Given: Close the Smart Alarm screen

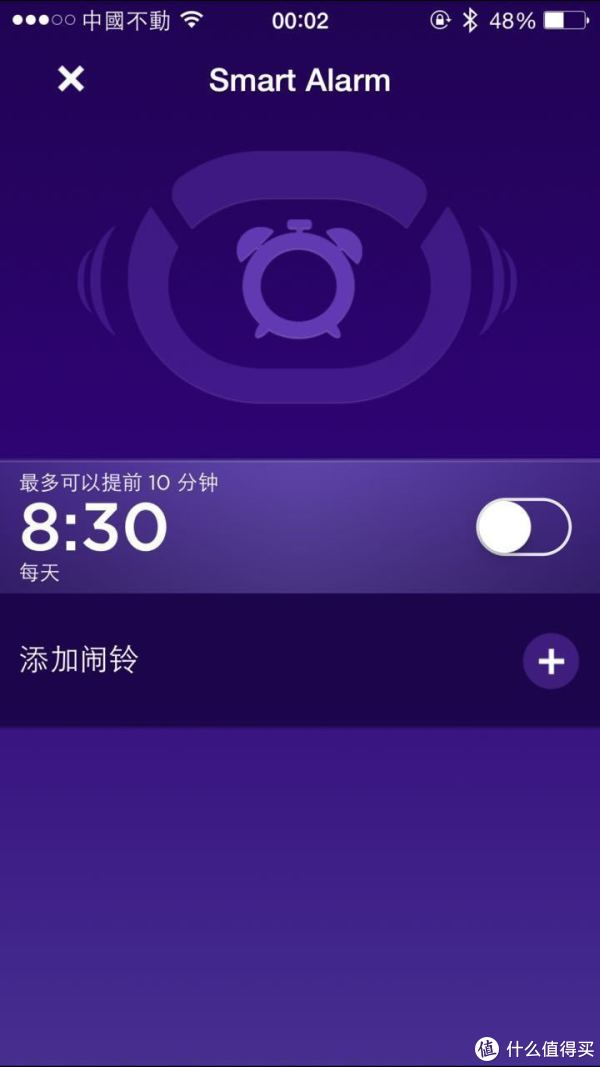Looking at the screenshot, I should coord(71,80).
